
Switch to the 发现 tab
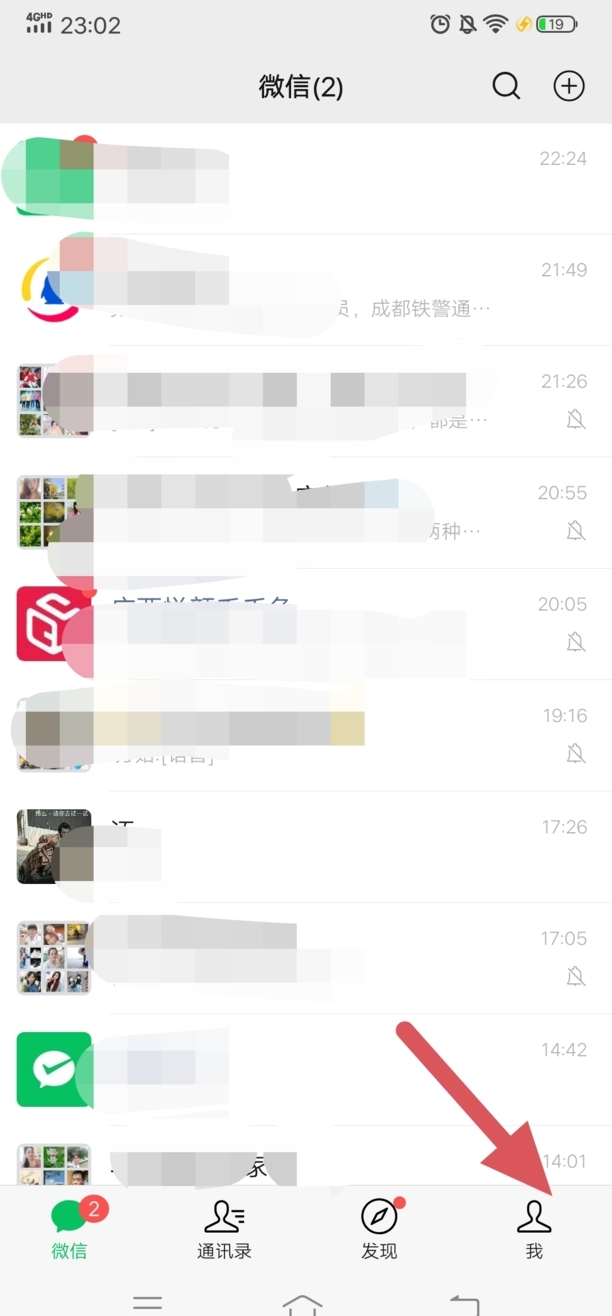[379, 1229]
